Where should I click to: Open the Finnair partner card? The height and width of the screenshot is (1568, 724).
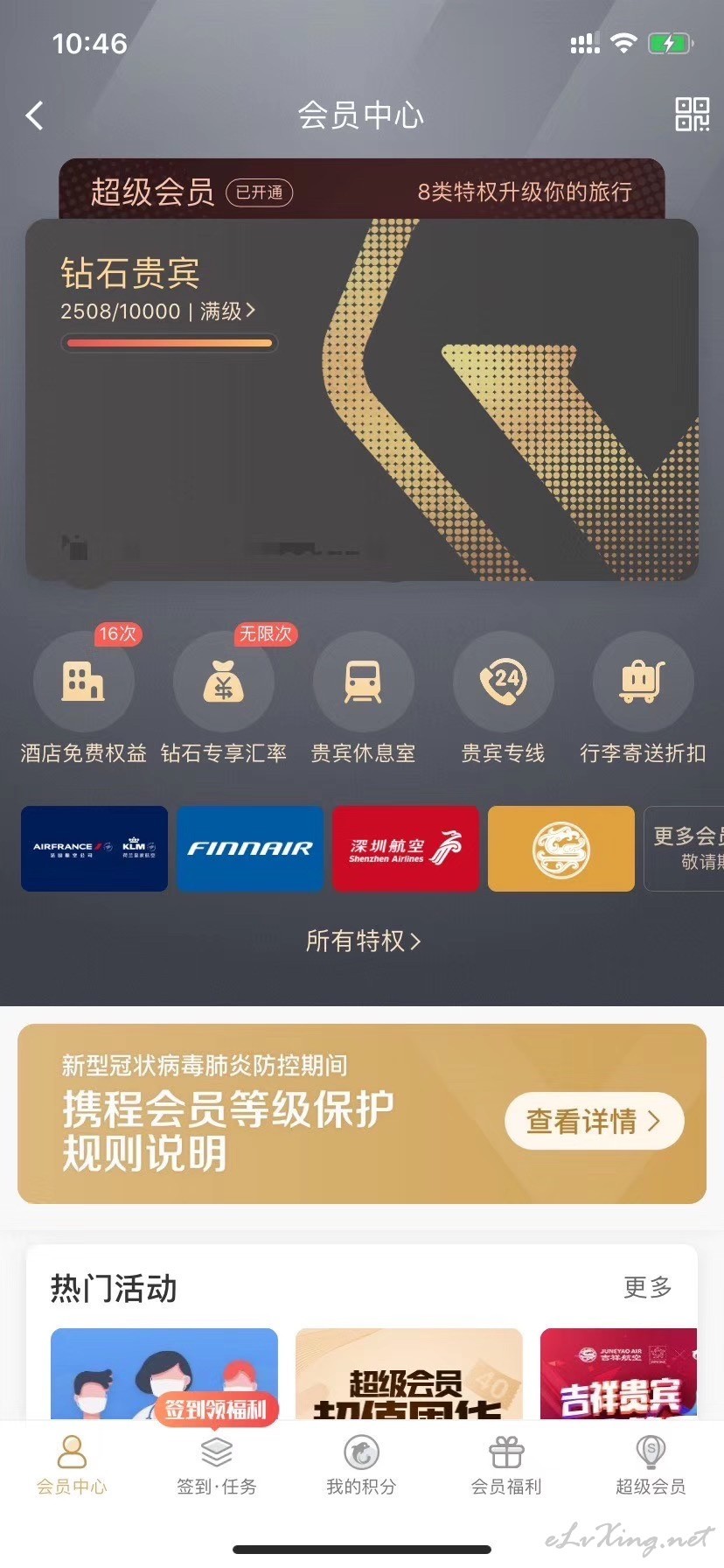tap(250, 849)
